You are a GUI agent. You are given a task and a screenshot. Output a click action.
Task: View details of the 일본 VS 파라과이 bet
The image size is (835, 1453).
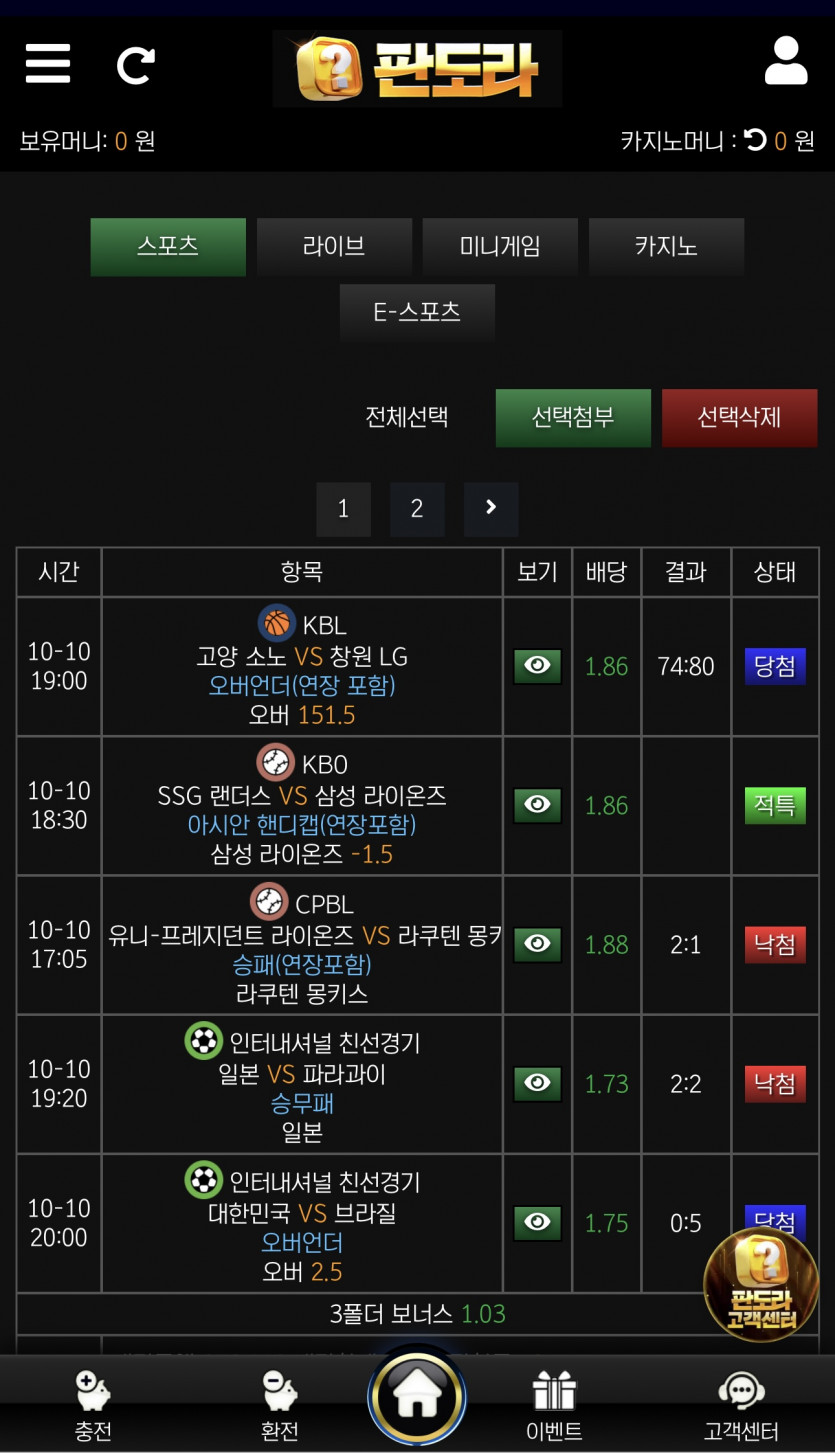point(537,1084)
